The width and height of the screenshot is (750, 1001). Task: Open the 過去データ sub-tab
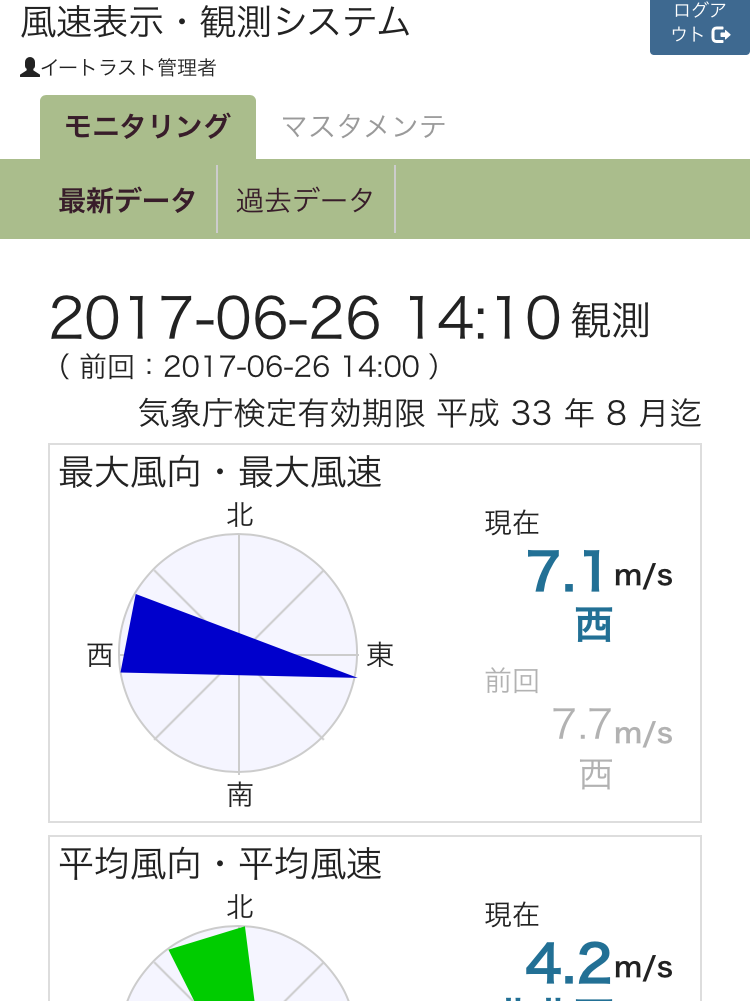point(305,200)
